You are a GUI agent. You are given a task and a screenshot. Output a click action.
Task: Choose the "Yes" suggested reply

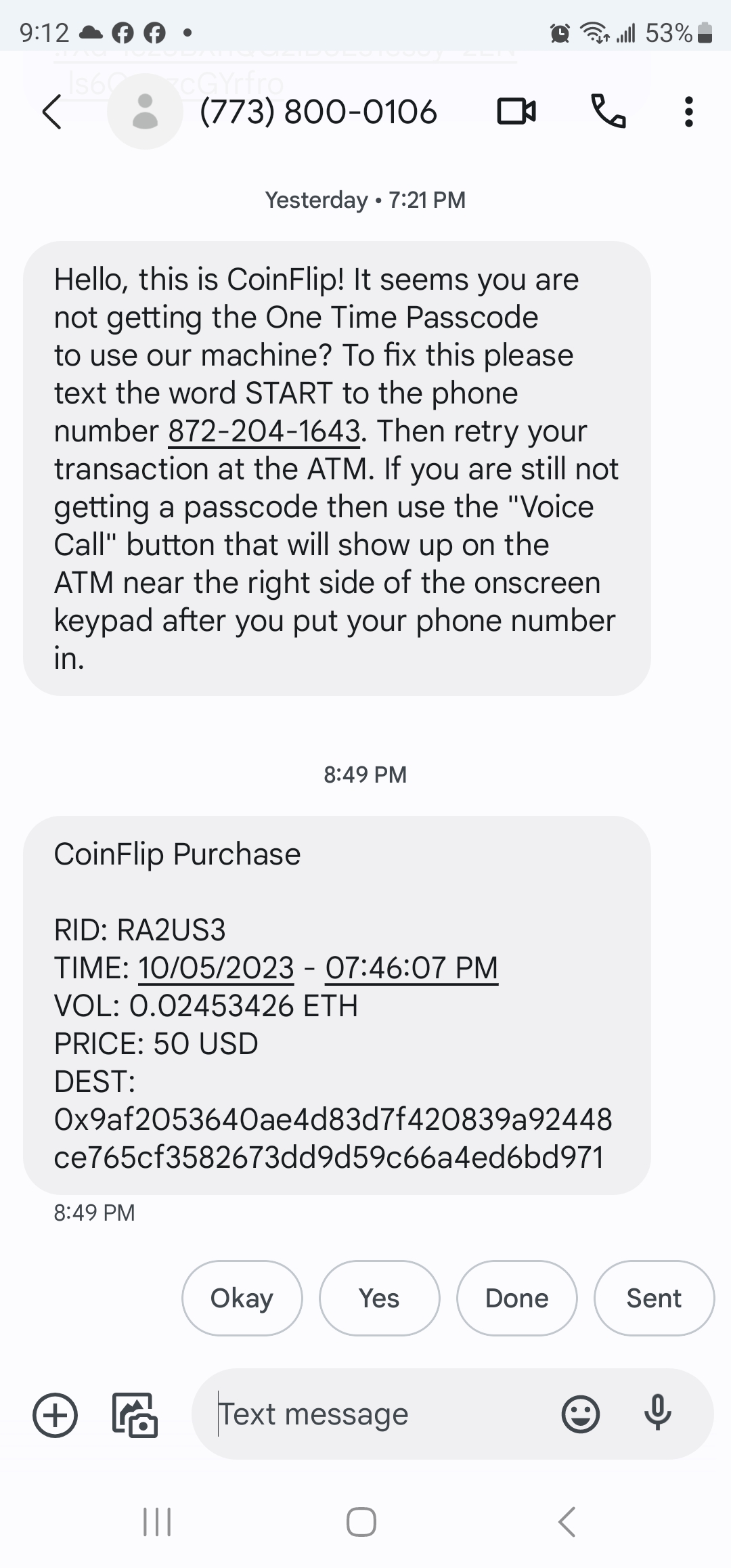(379, 1298)
